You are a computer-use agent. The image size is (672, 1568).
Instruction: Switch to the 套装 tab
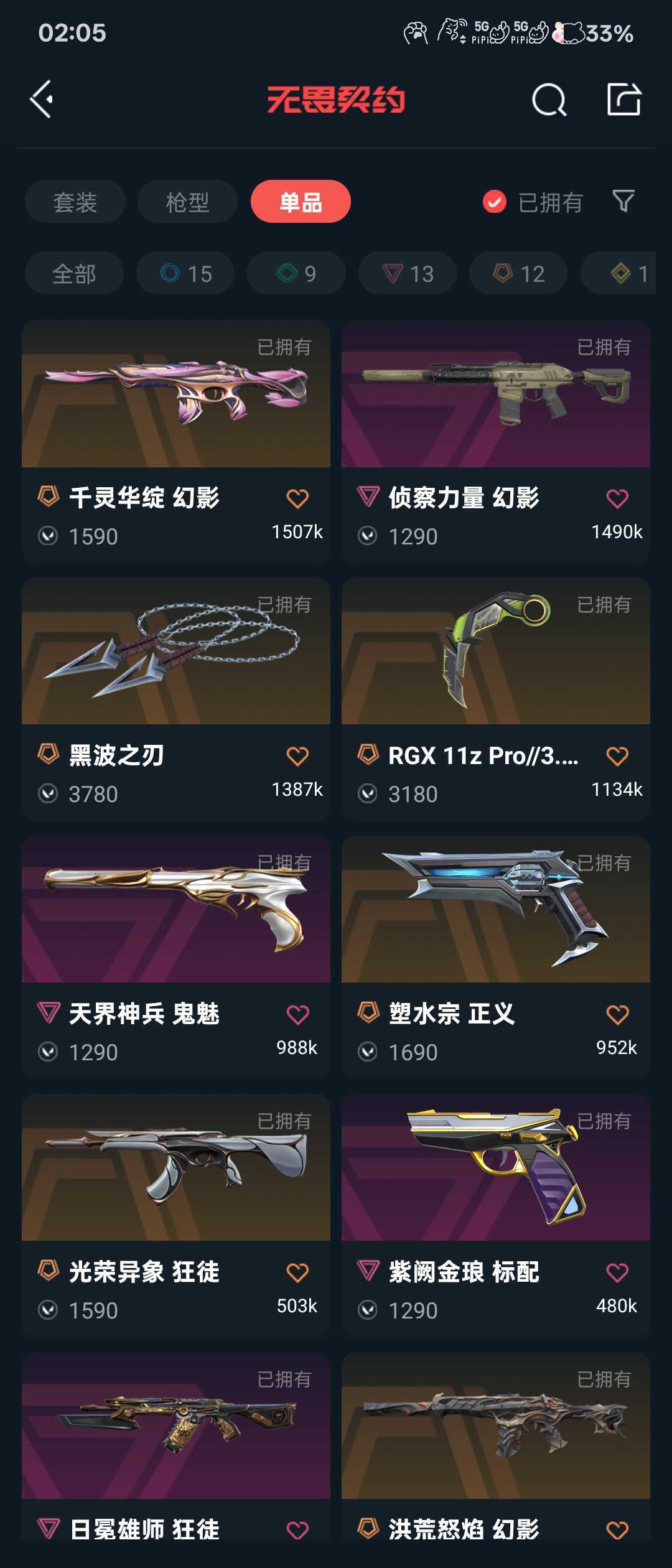(x=75, y=202)
